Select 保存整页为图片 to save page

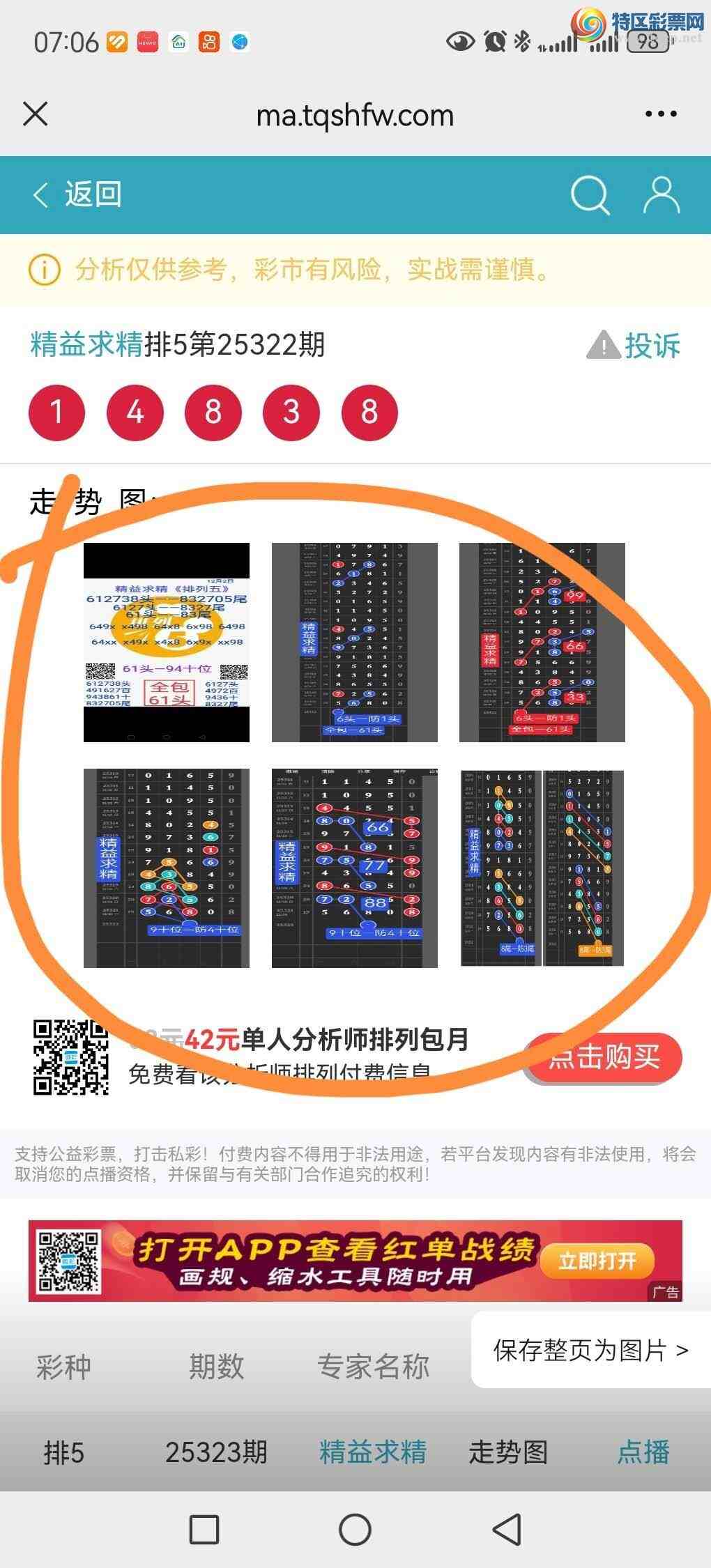pos(590,1351)
